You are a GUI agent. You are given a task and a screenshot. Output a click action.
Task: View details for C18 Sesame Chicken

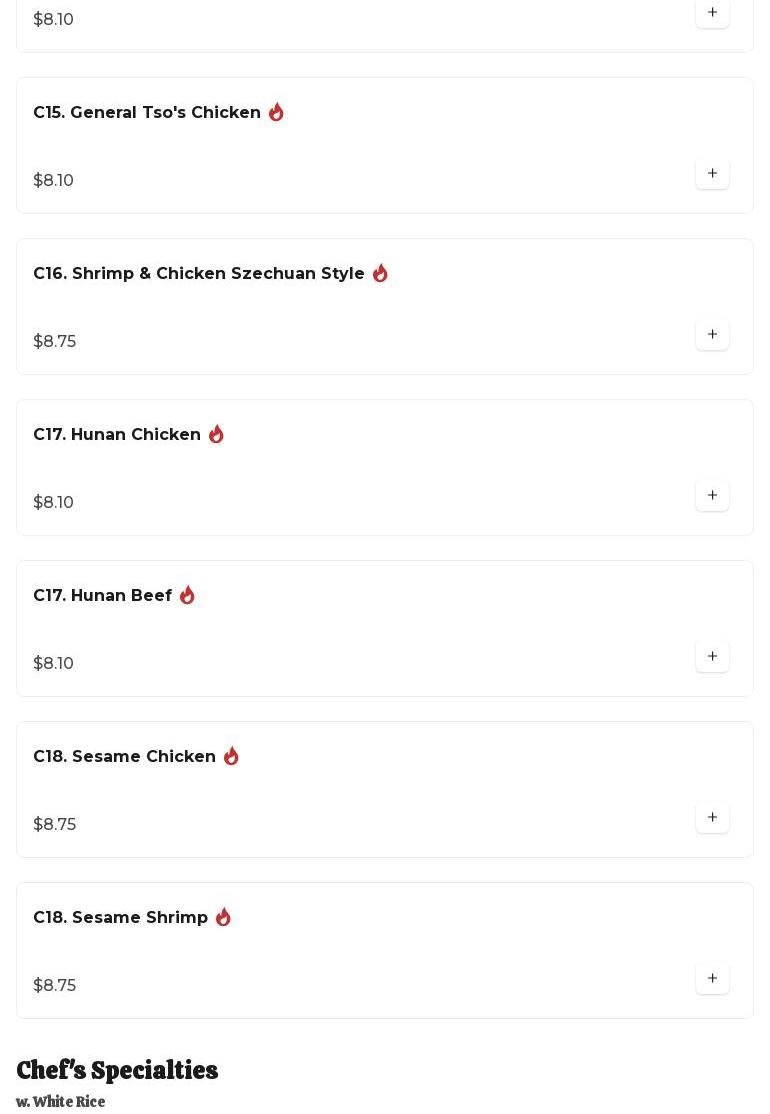[x=125, y=757]
